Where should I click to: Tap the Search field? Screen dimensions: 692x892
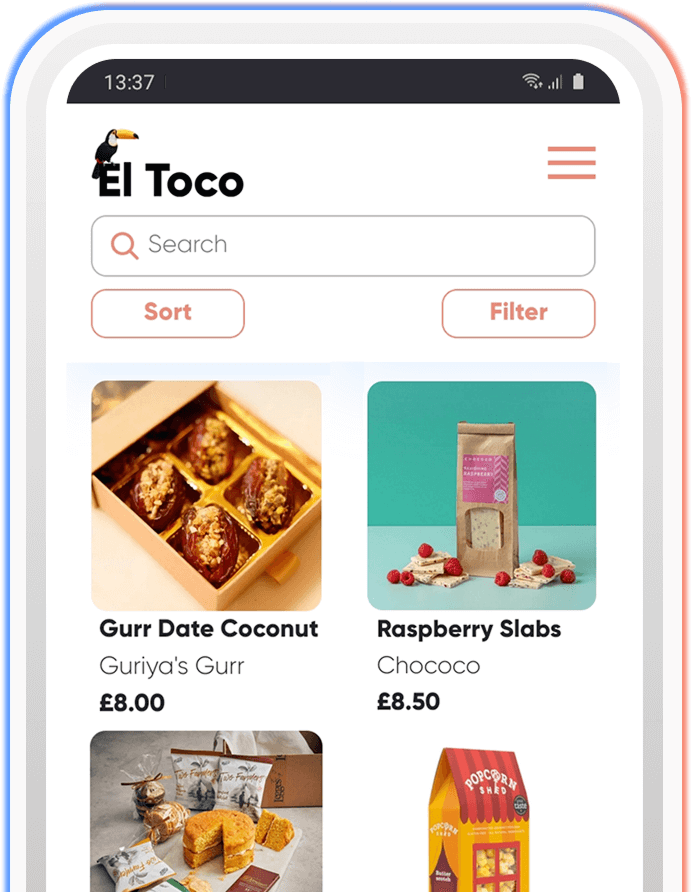[x=343, y=245]
